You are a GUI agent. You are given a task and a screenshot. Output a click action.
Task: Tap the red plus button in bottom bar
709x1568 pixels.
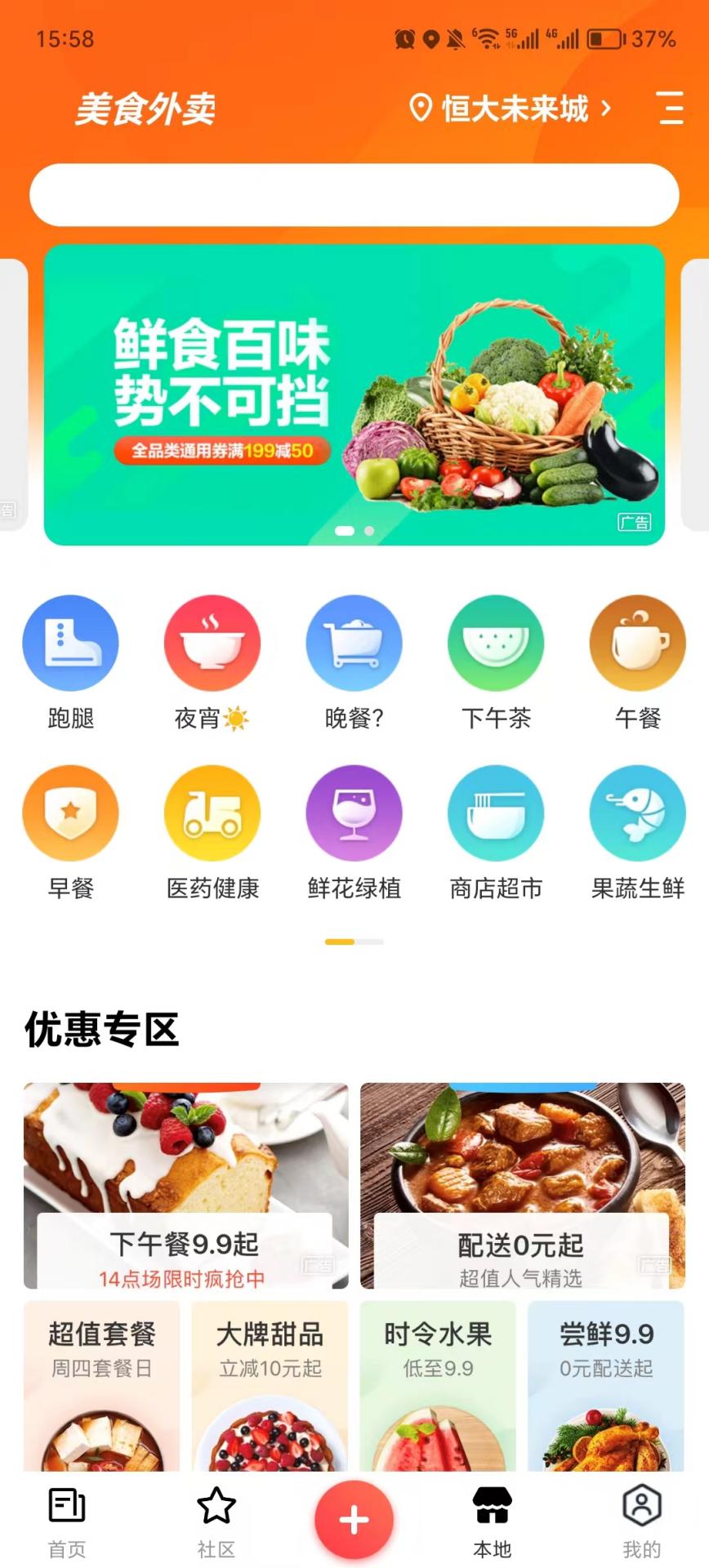click(354, 1520)
